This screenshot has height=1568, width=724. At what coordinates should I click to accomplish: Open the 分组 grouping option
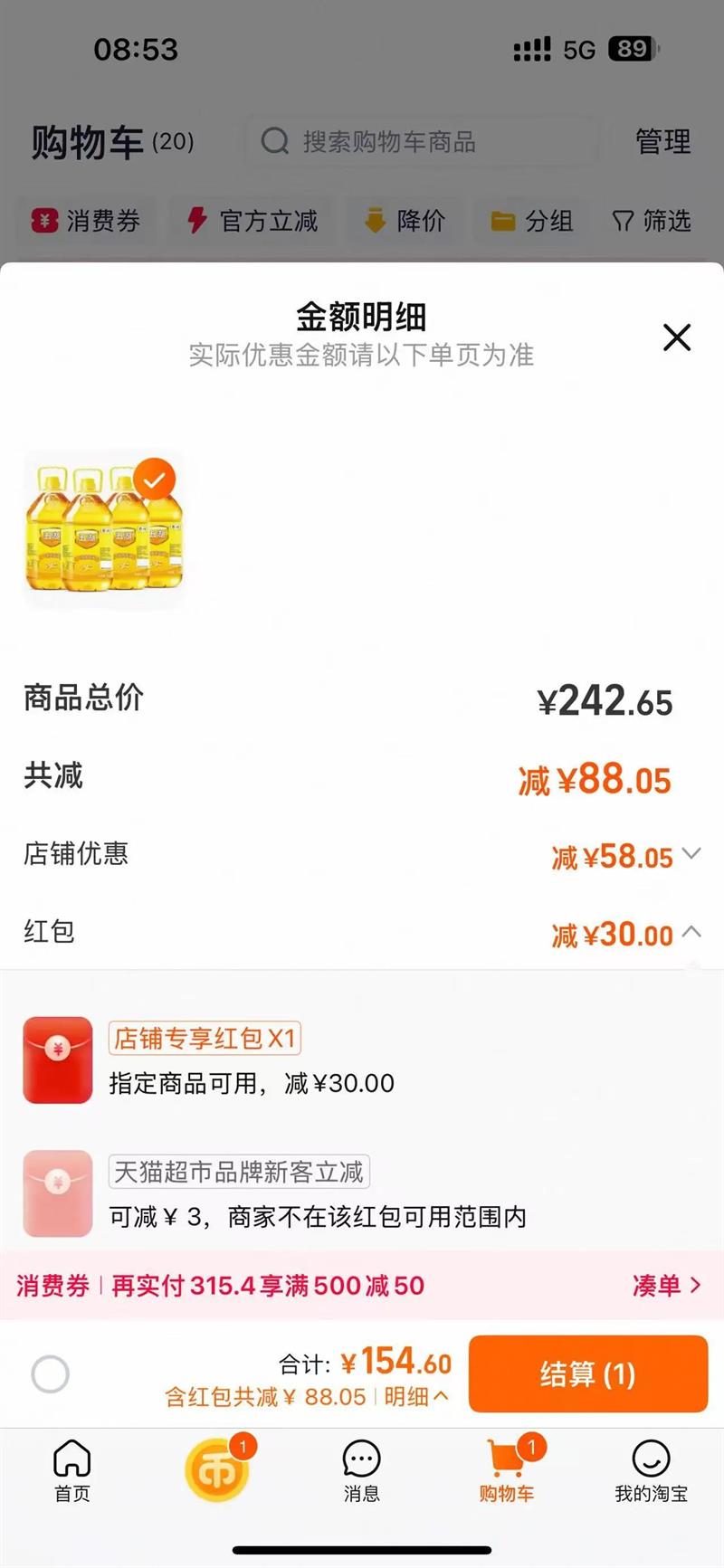(x=532, y=221)
